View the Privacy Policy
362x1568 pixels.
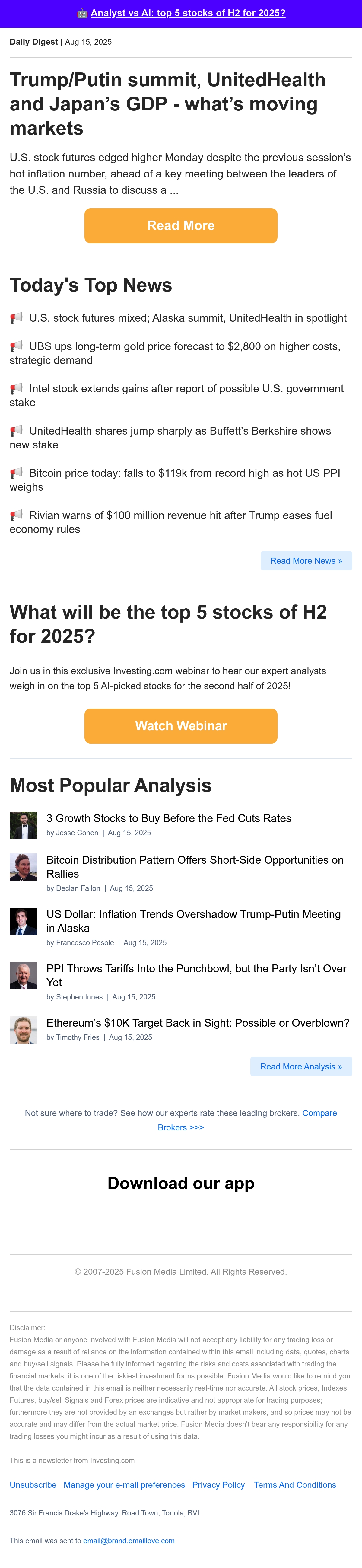218,1485
